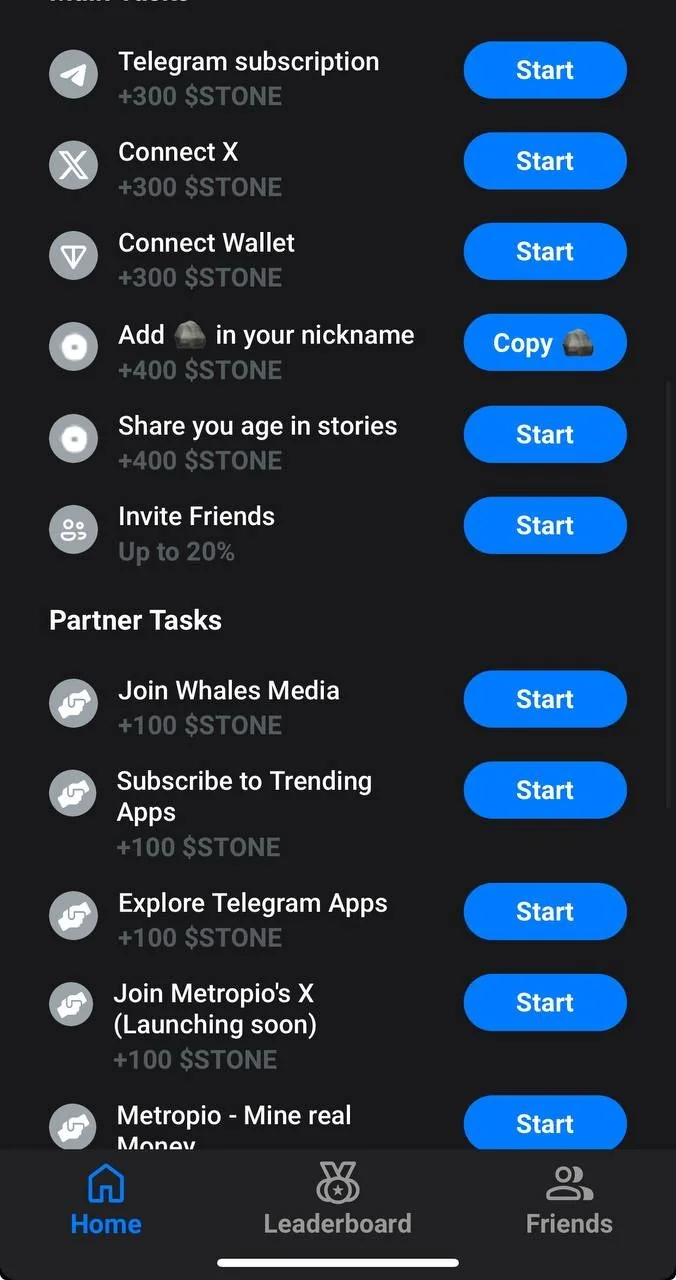Tap Start for Connect X
This screenshot has width=676, height=1280.
coord(545,161)
